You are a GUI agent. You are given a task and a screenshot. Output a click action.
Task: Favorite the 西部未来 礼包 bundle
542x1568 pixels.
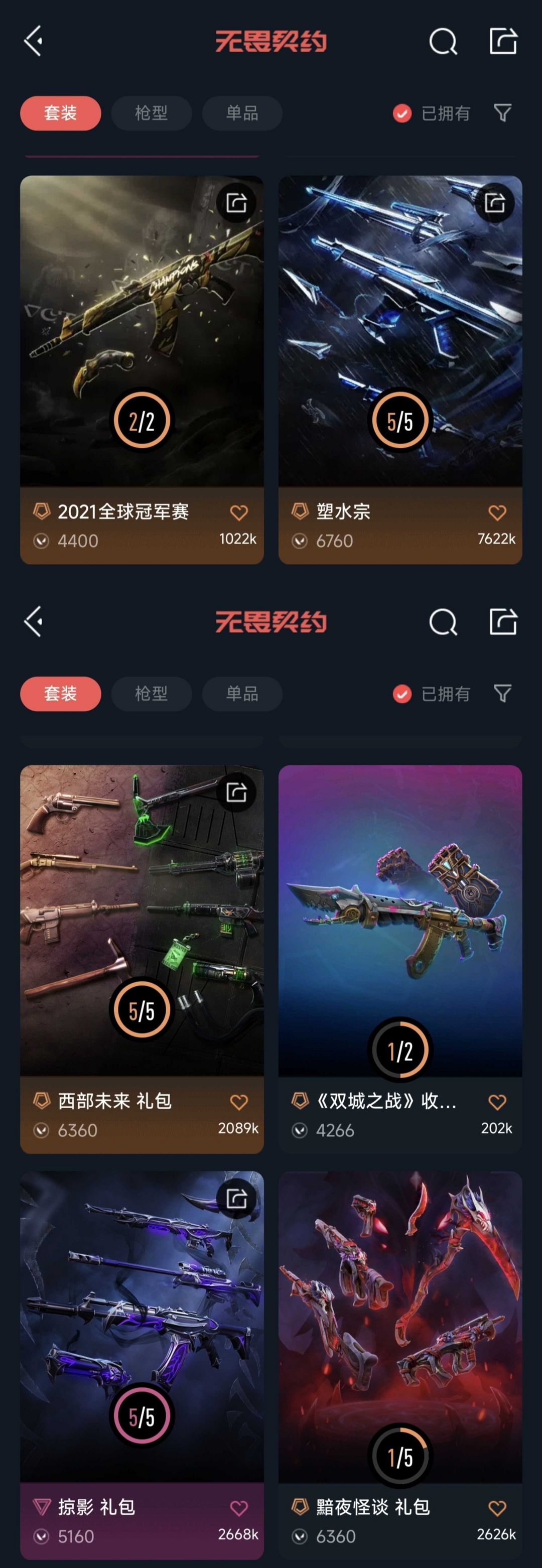(239, 1102)
